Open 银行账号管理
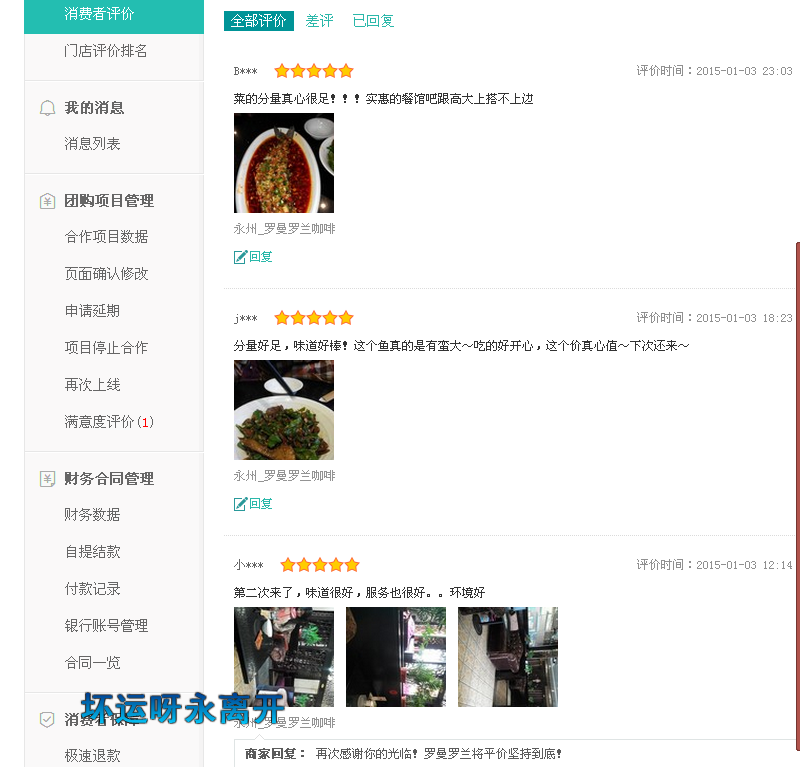The image size is (800, 767). (106, 626)
